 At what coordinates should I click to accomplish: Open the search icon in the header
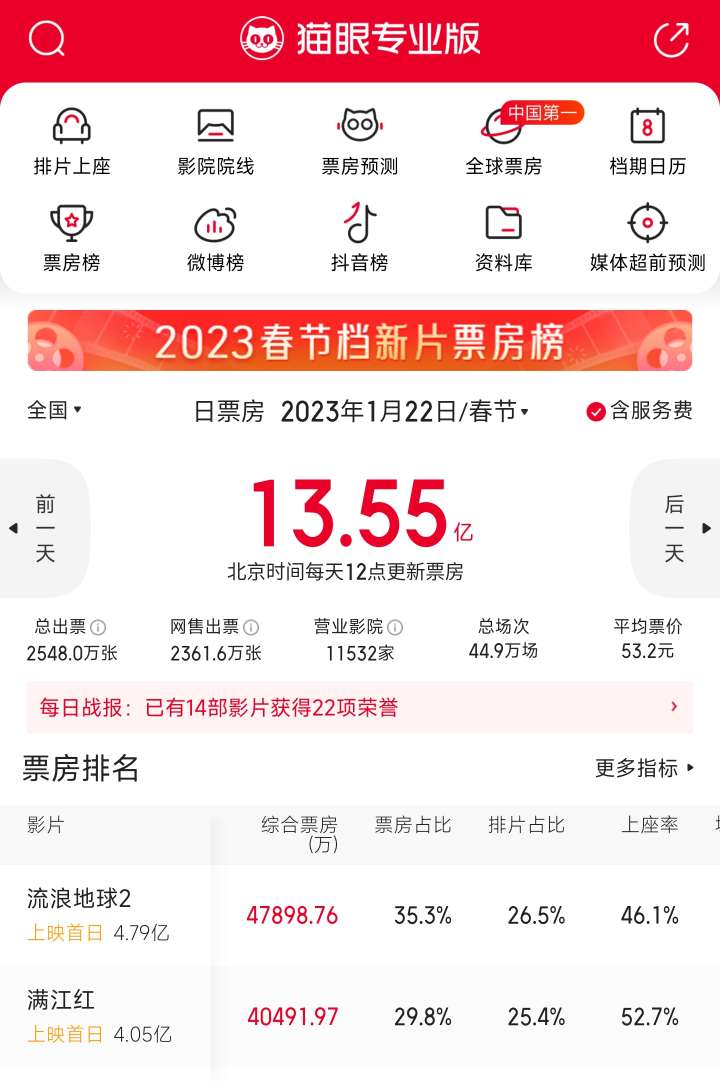[x=47, y=39]
